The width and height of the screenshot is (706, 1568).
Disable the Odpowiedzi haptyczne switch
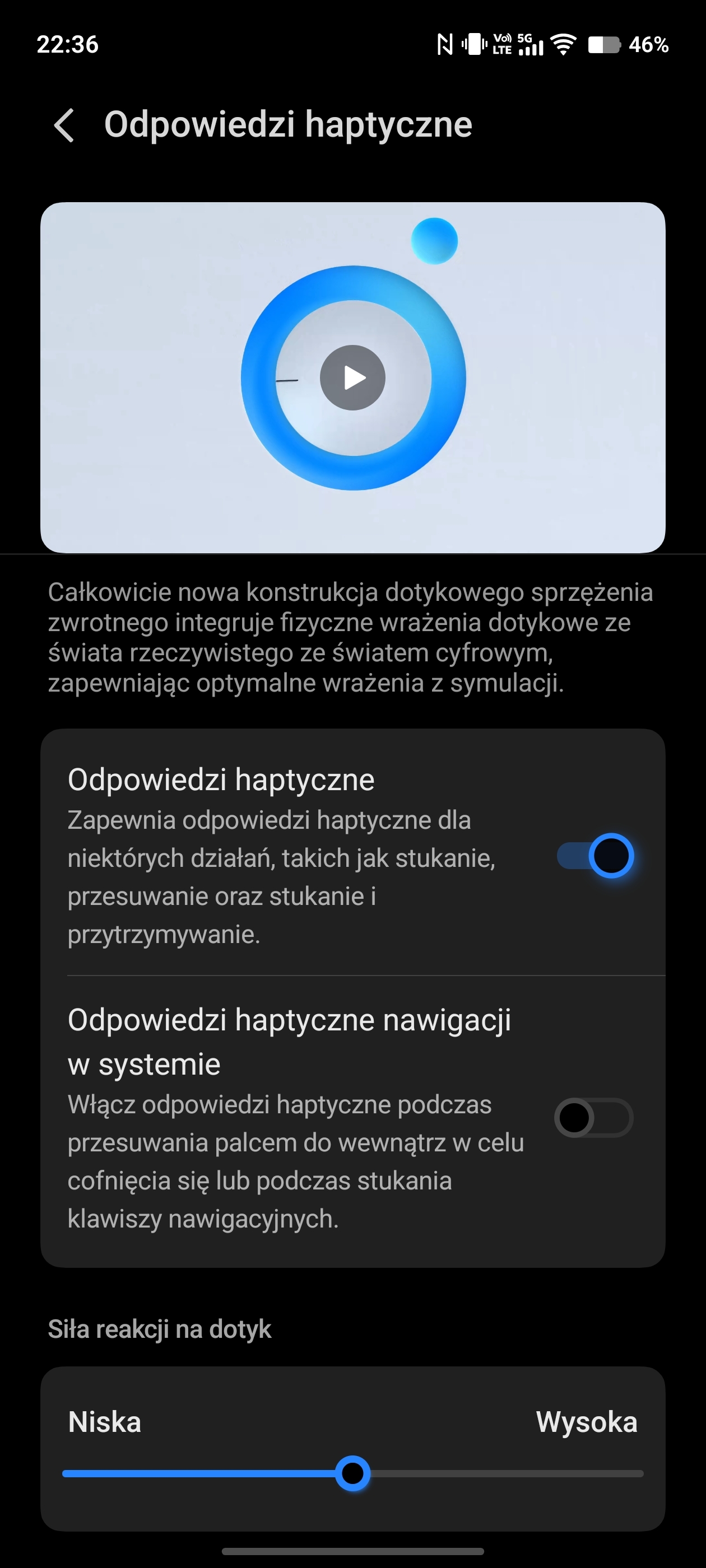tap(594, 856)
